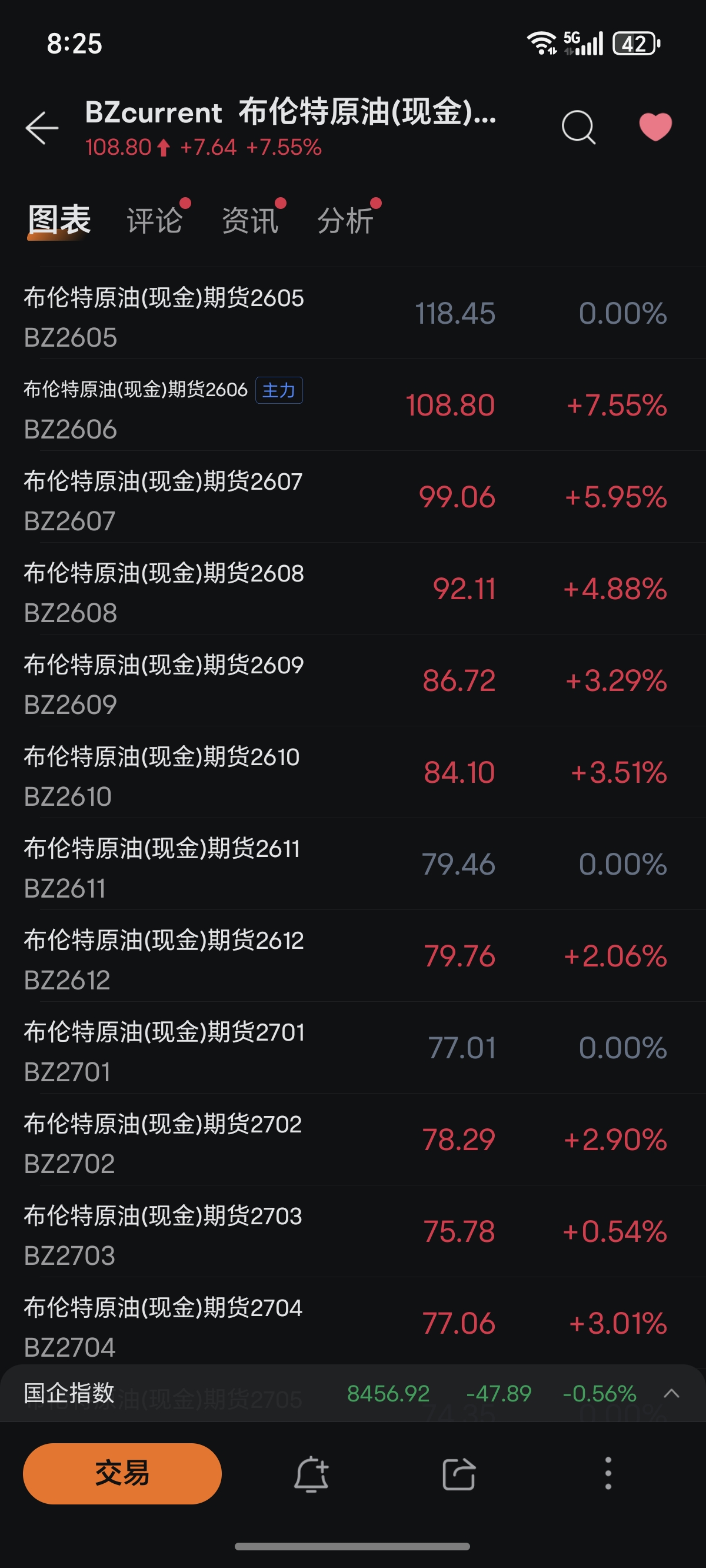The width and height of the screenshot is (706, 1568).
Task: Remove BZcurrent from favorites via heart icon
Action: (655, 127)
